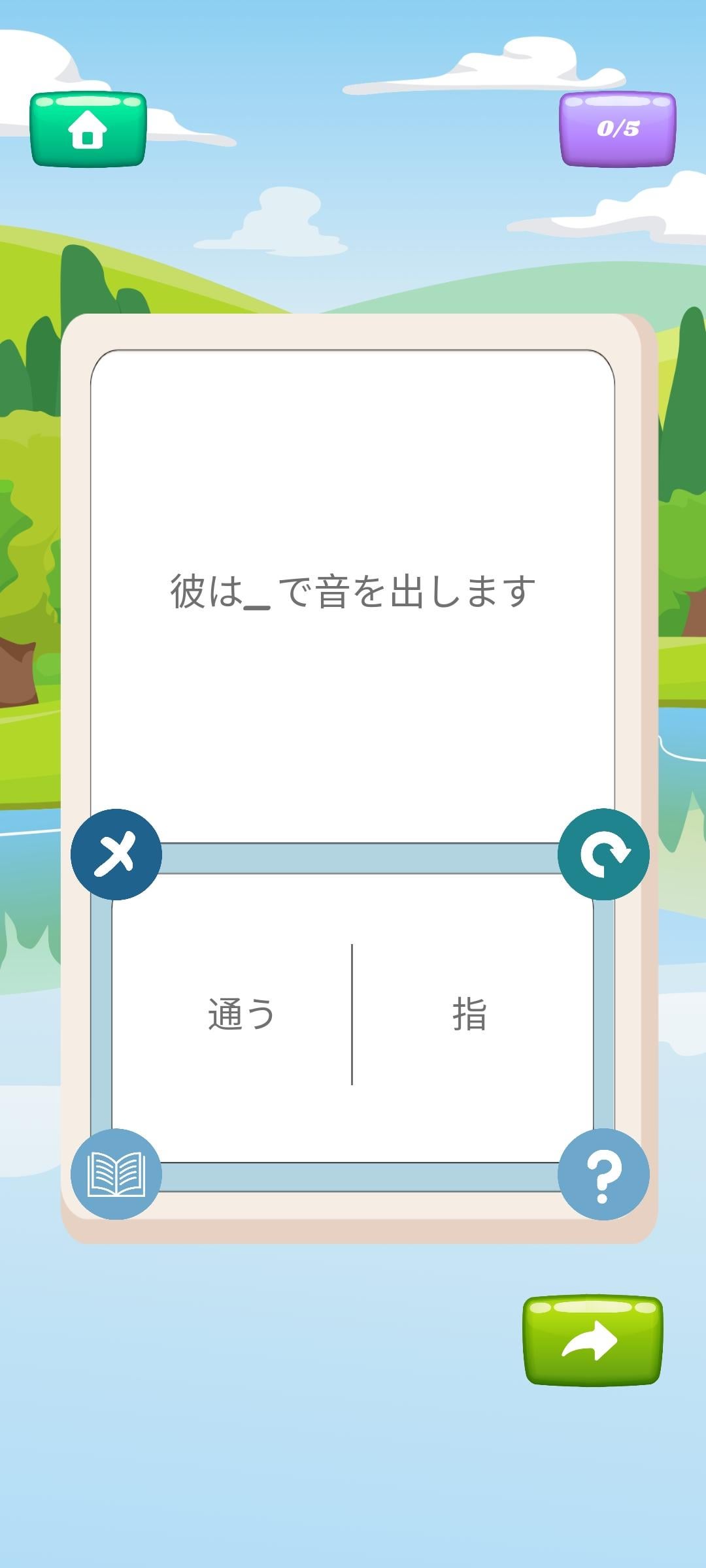Choose the answer 指
This screenshot has height=1568, width=706.
469,1014
